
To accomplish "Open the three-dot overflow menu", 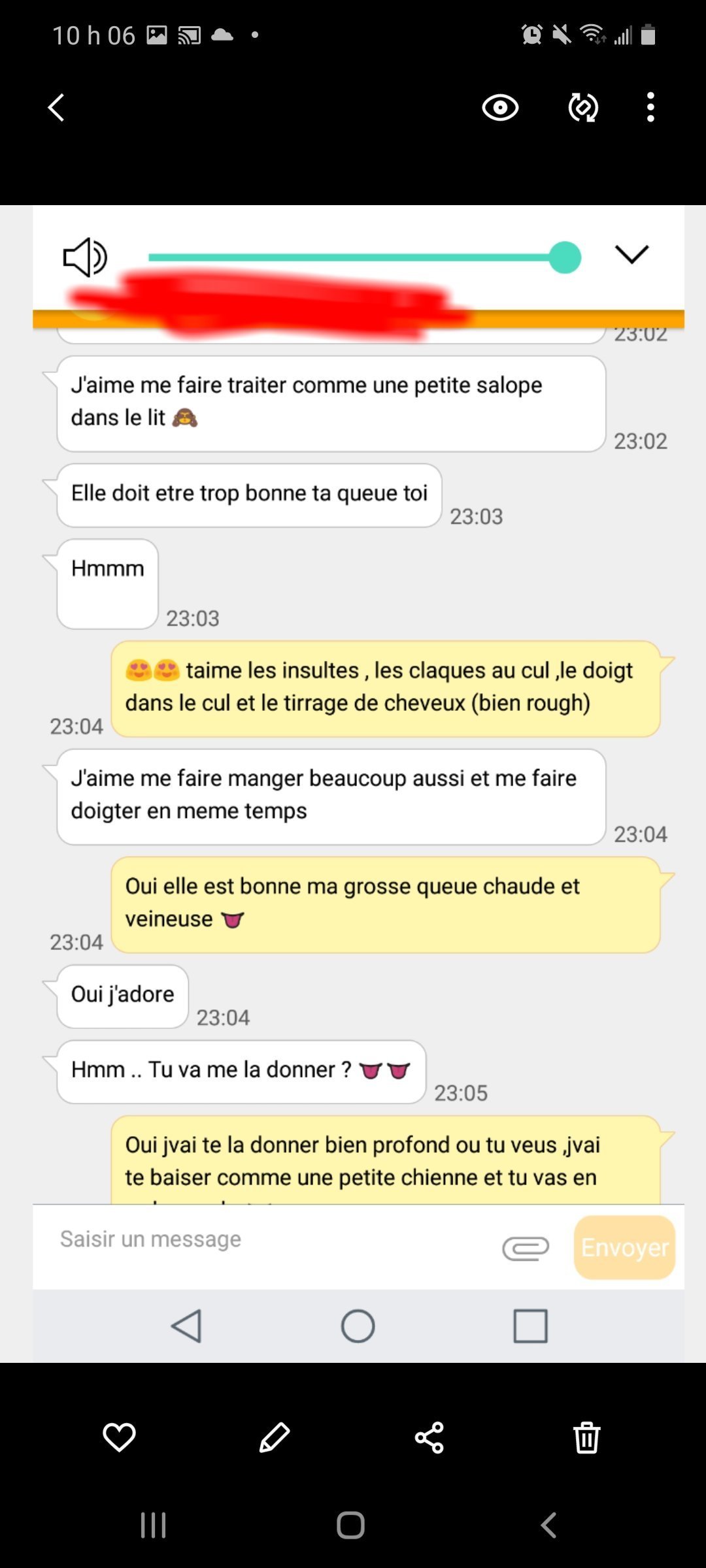I will [x=650, y=108].
